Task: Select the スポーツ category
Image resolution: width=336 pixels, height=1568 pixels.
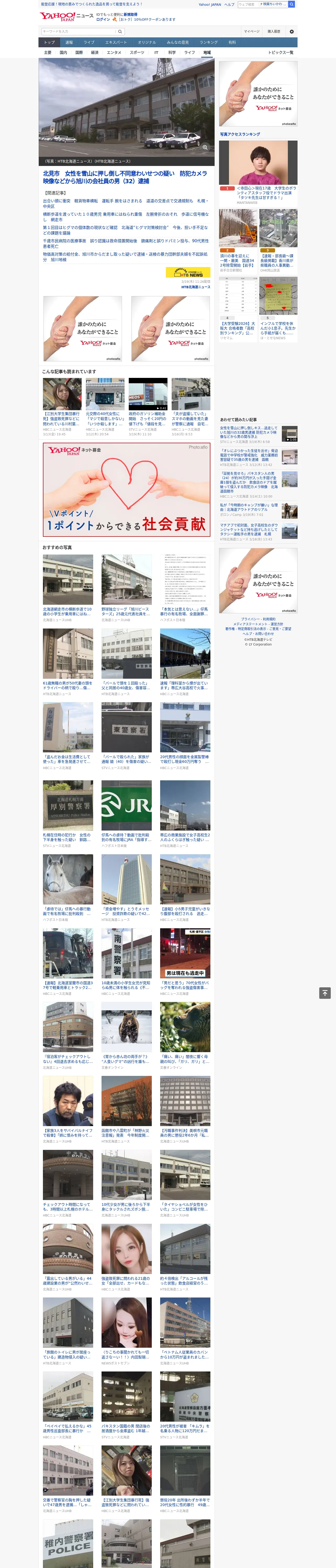Action: (137, 52)
